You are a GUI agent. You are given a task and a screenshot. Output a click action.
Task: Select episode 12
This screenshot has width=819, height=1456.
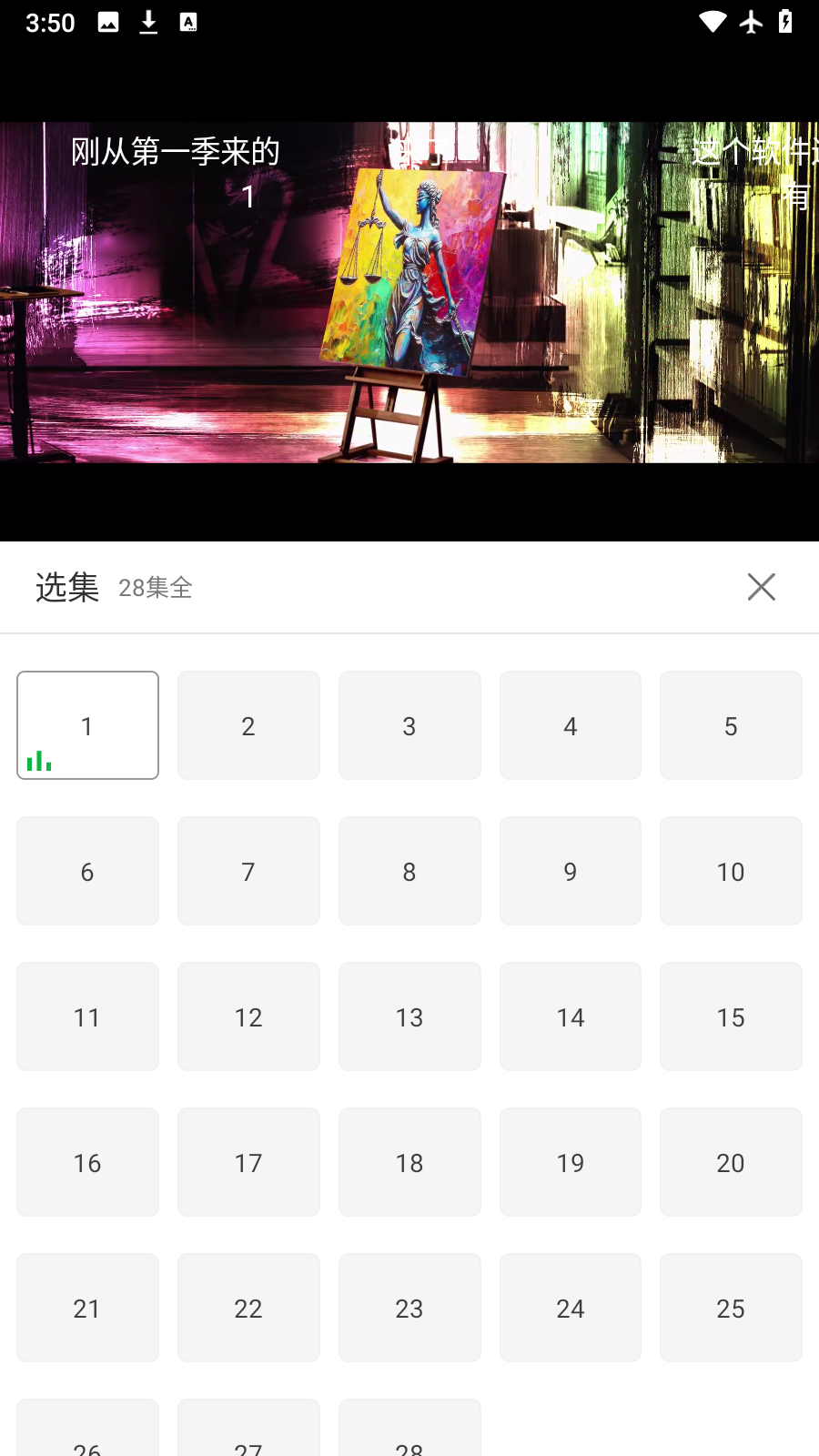click(248, 1016)
